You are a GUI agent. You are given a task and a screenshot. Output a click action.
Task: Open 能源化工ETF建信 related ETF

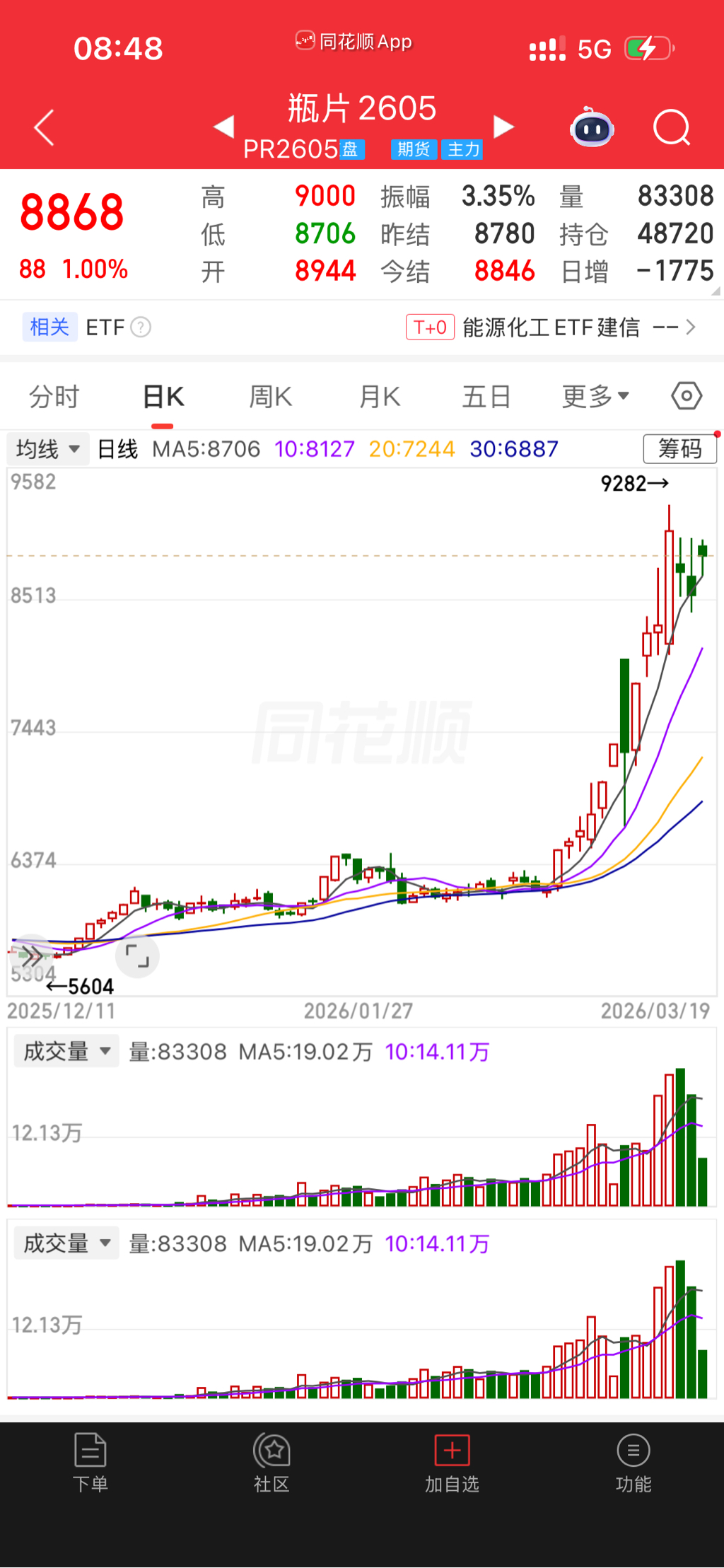551,327
